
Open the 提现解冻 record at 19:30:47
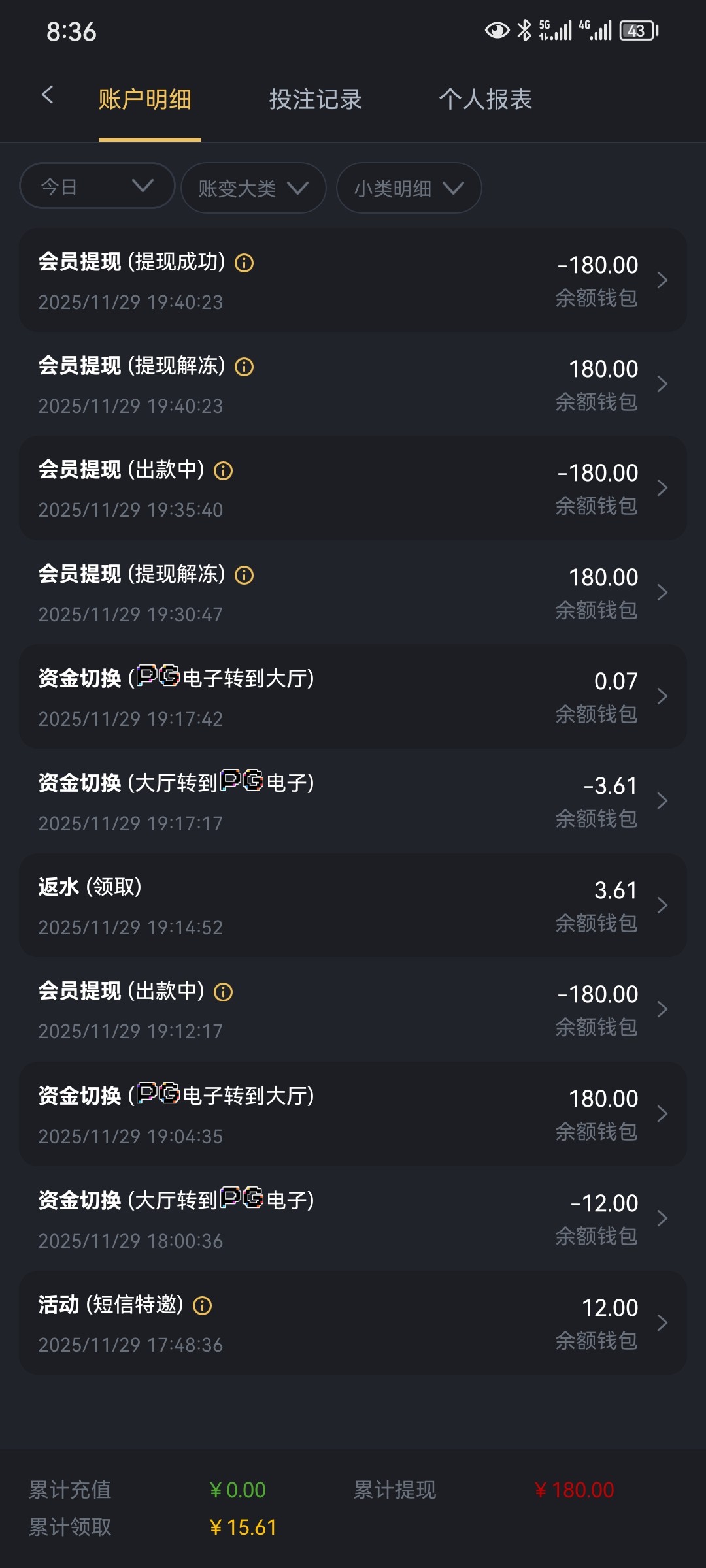pyautogui.click(x=353, y=593)
